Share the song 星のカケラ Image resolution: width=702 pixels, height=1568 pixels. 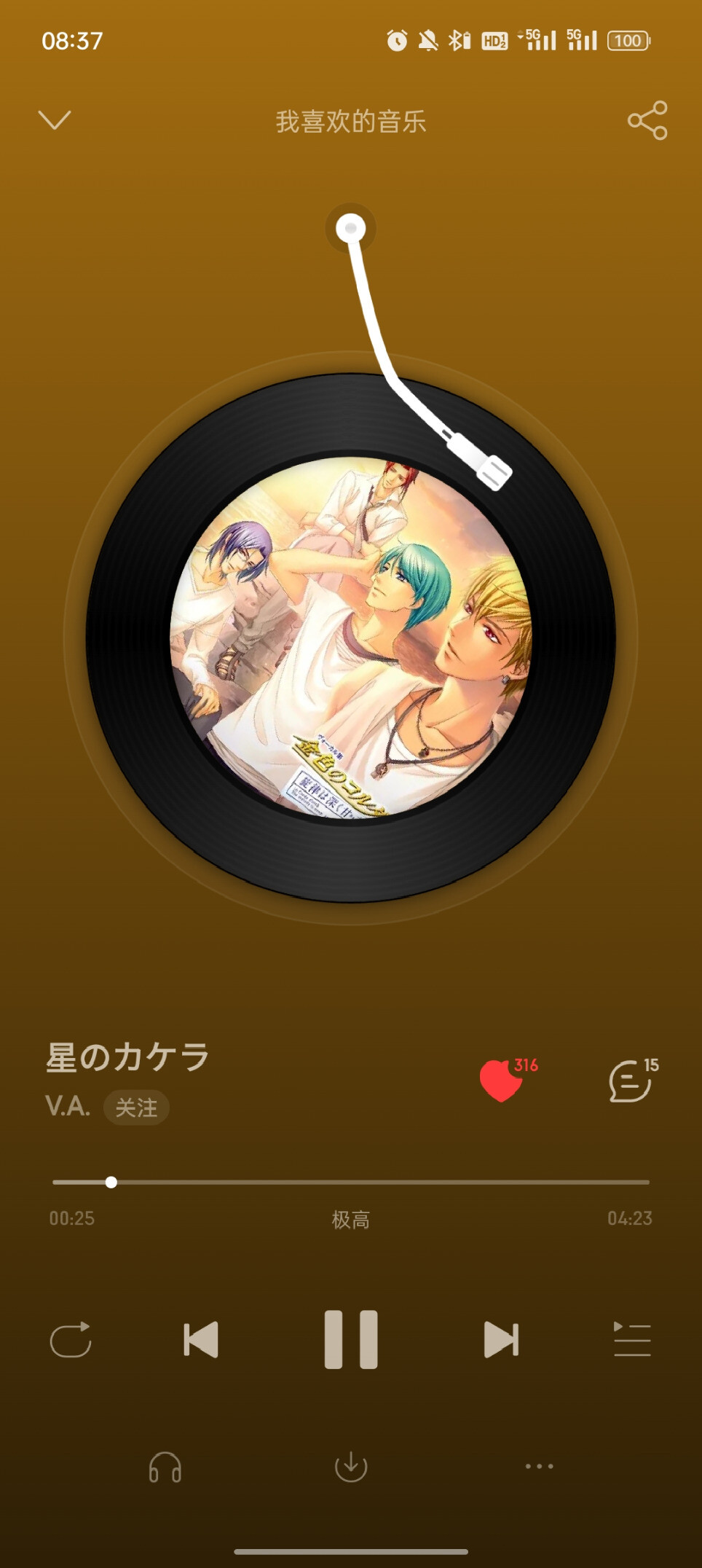click(x=647, y=120)
